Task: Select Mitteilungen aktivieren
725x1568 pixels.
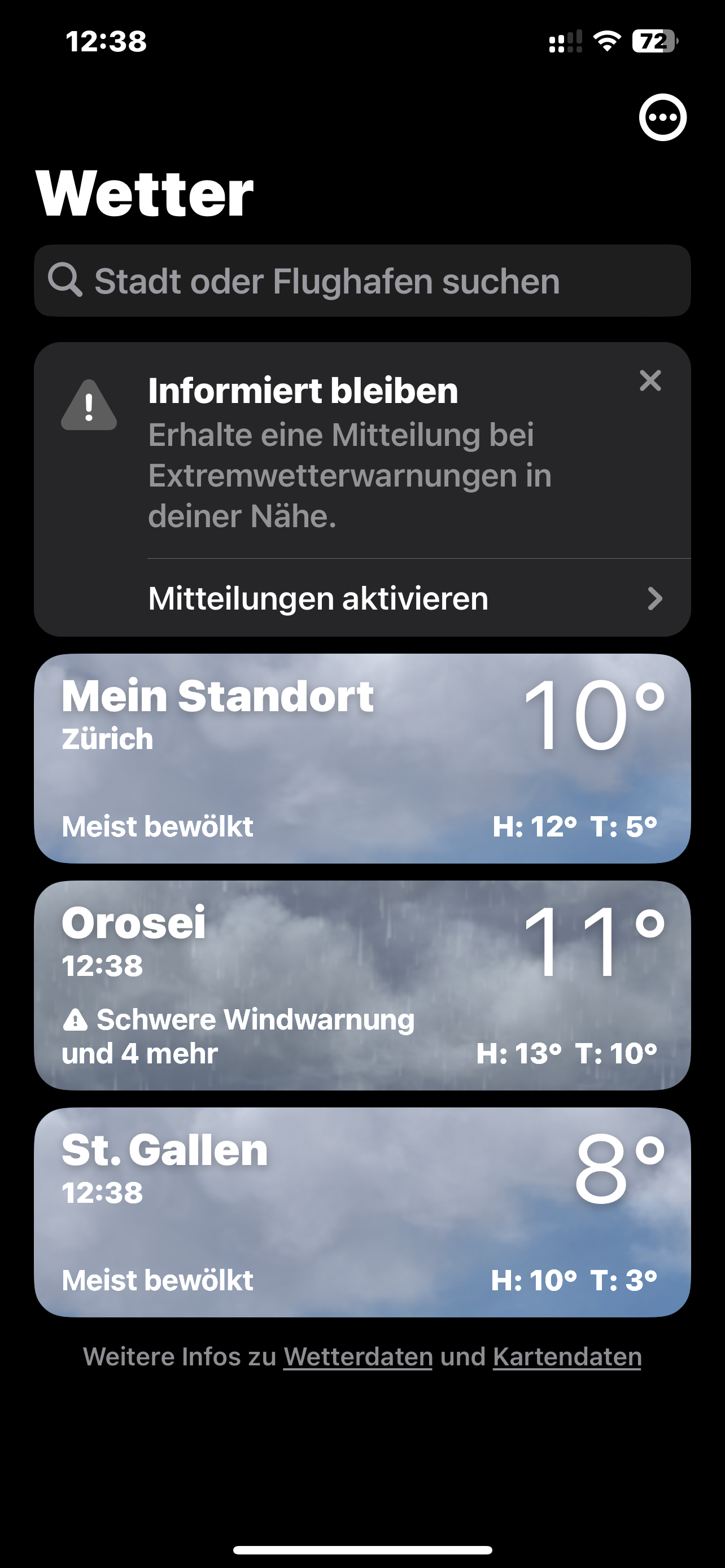Action: click(x=402, y=598)
